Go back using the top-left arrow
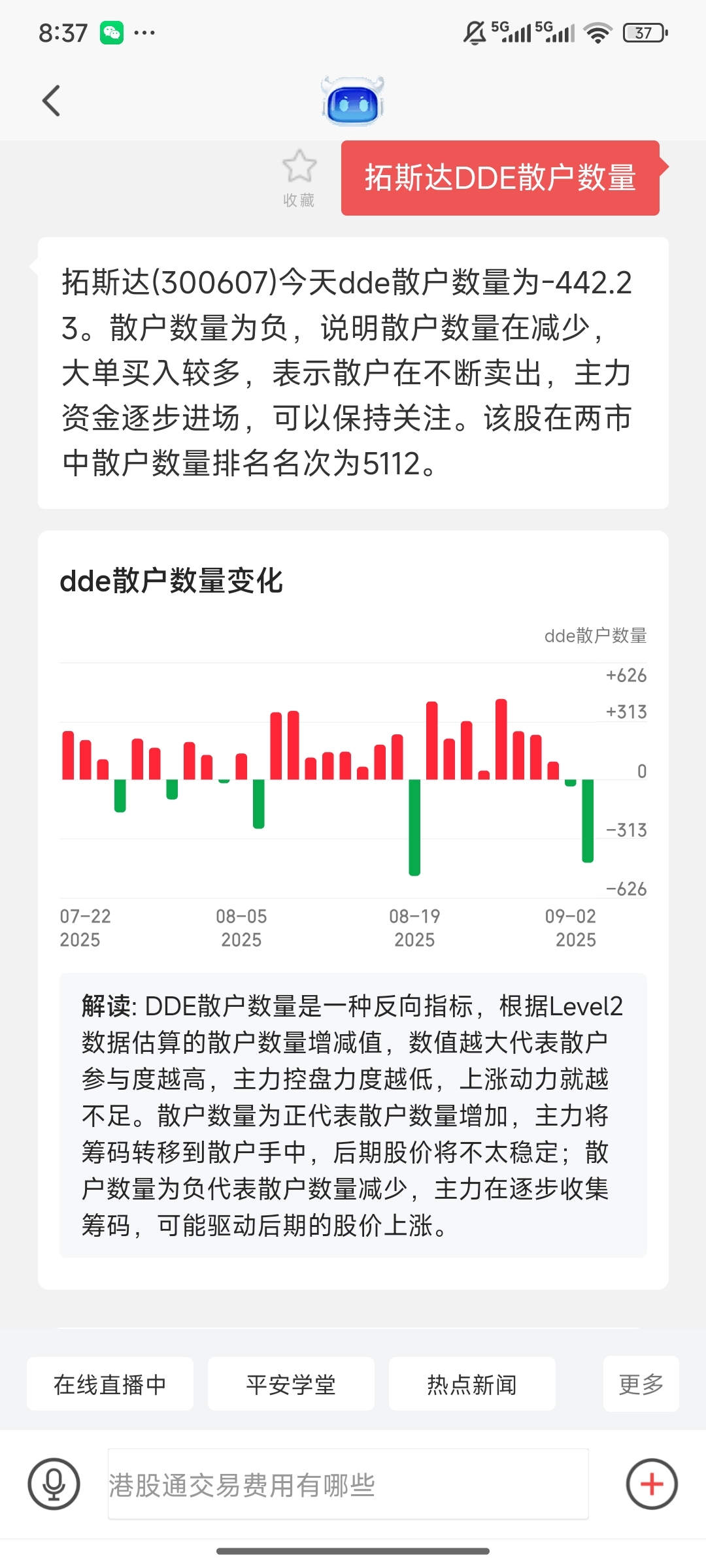 tap(51, 101)
